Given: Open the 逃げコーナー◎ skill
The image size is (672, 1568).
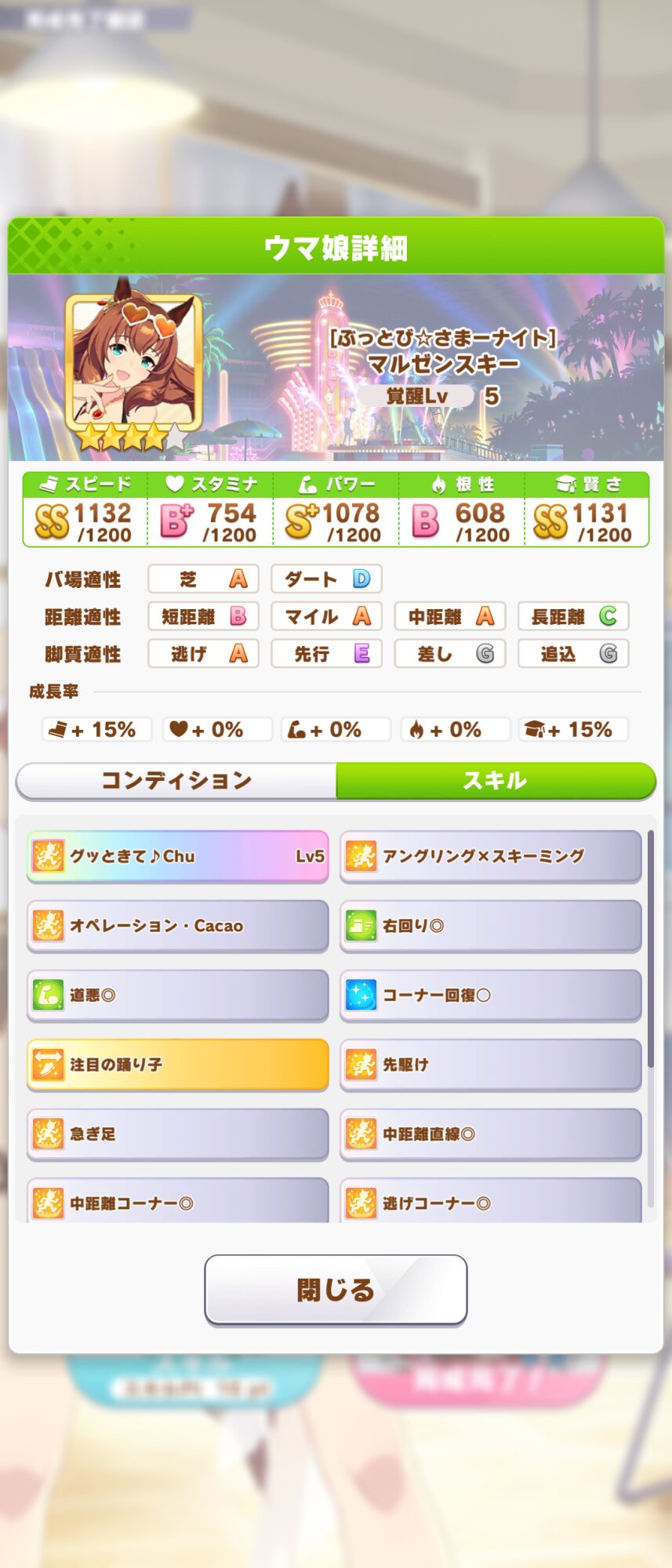Looking at the screenshot, I should [491, 1202].
